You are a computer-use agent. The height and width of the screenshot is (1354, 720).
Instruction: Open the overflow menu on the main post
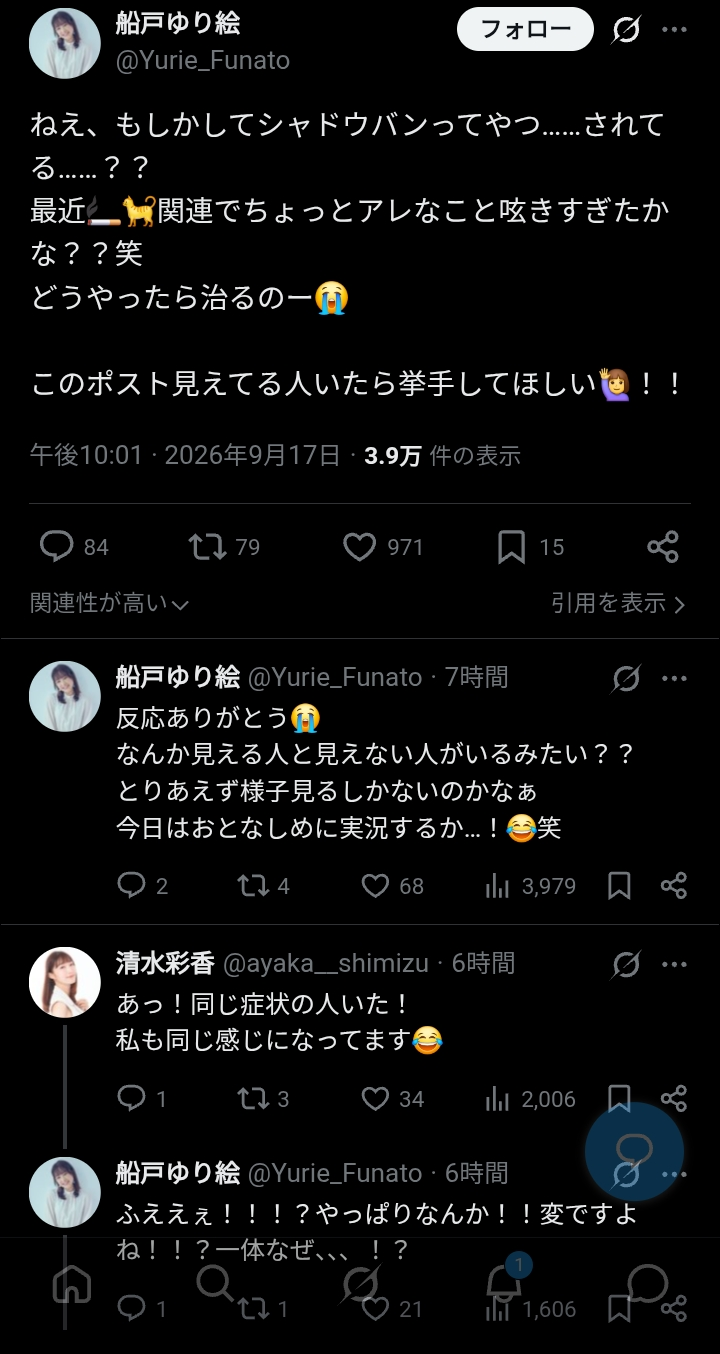tap(675, 30)
